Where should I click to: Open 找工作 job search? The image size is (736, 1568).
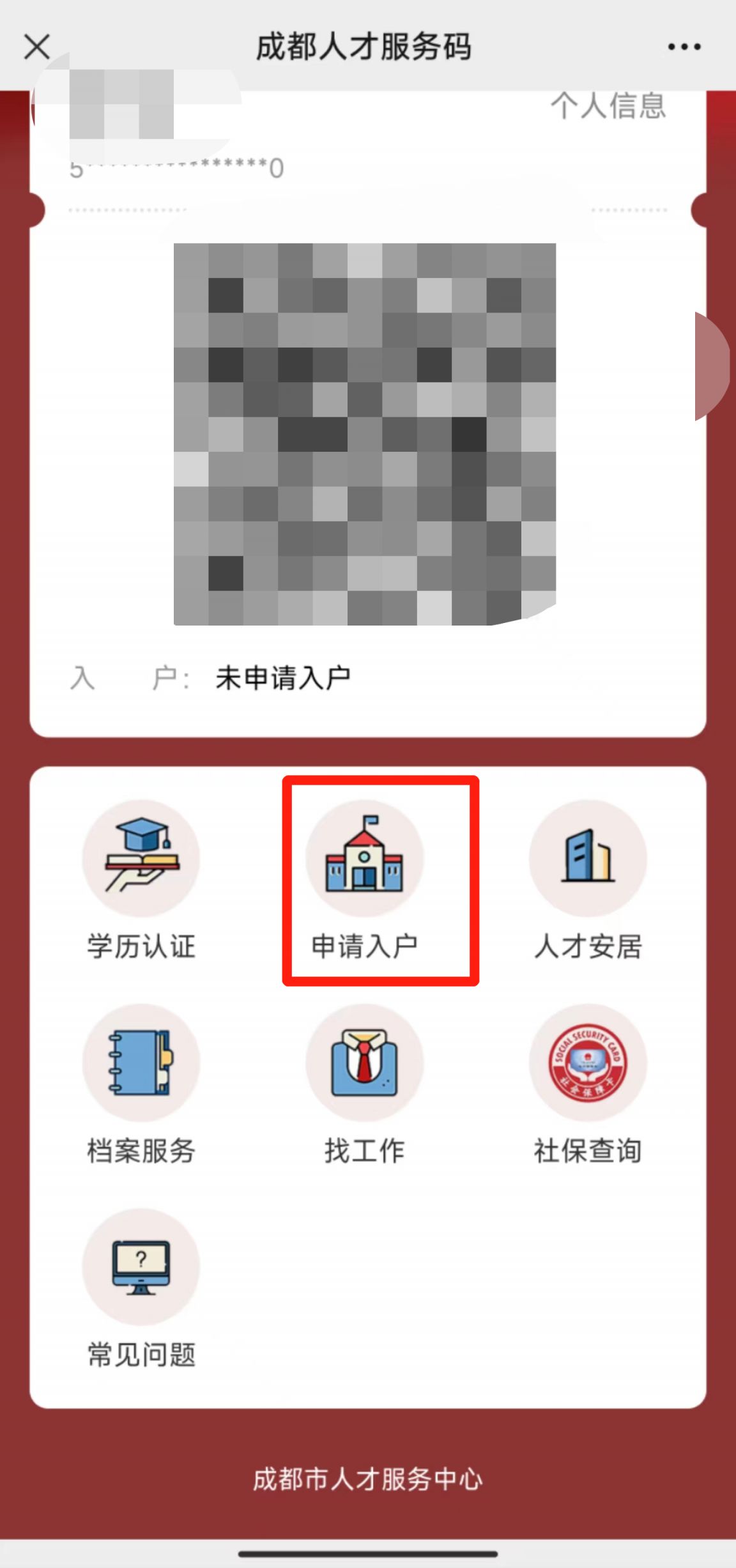pos(365,1084)
